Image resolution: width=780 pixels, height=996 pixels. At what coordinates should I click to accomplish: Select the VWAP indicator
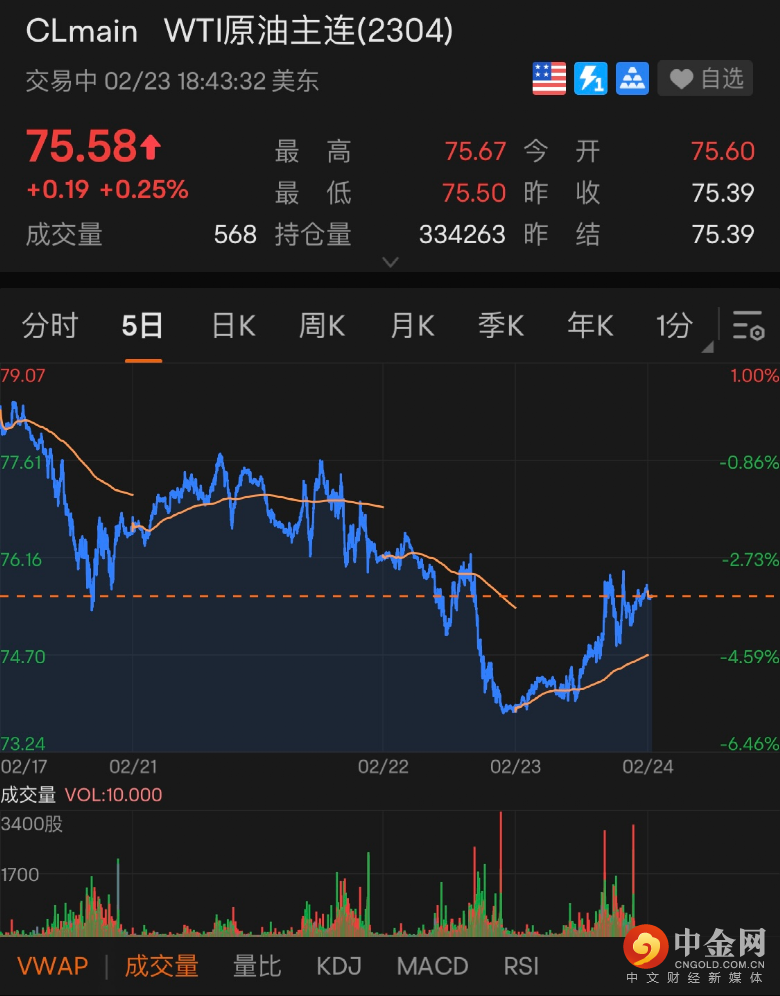pyautogui.click(x=52, y=966)
